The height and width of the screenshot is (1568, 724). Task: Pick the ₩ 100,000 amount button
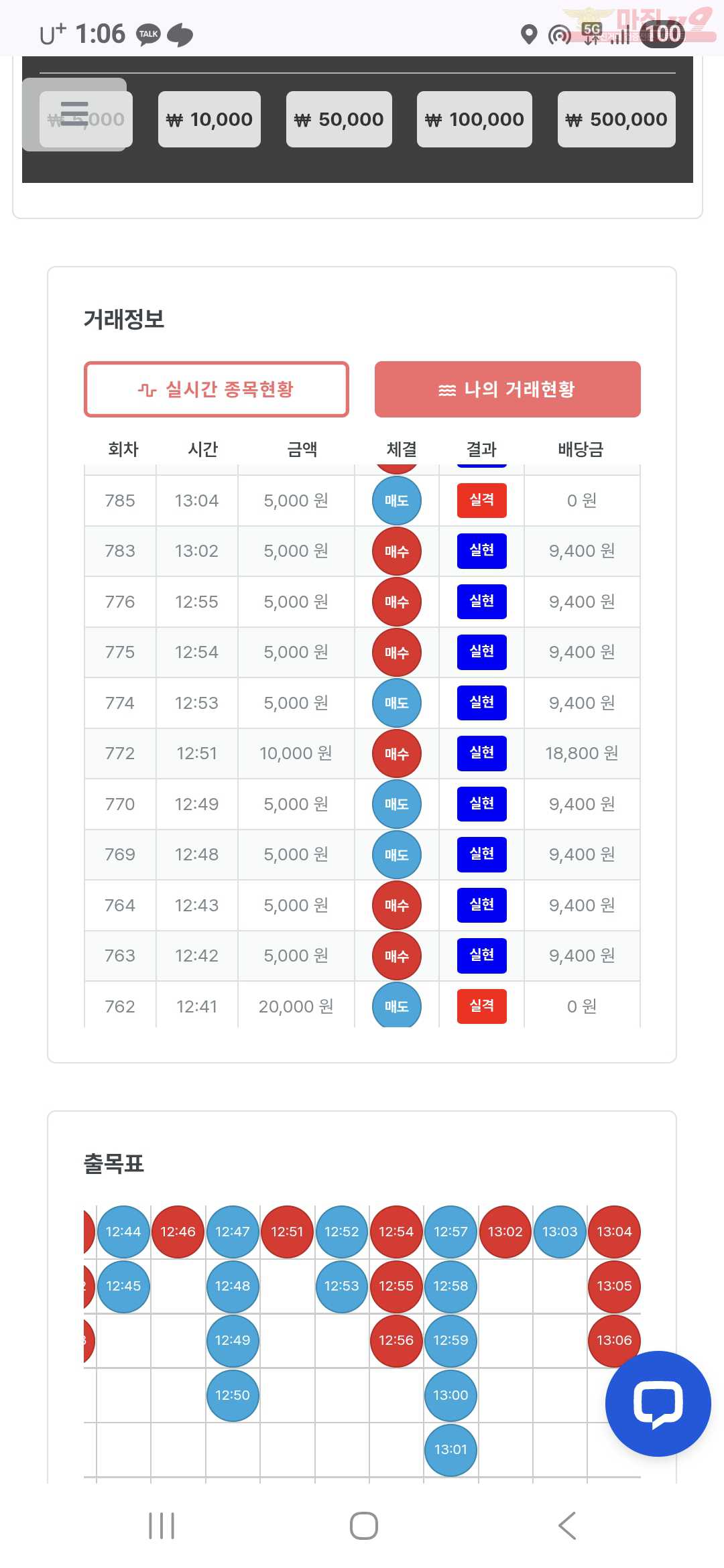tap(475, 119)
